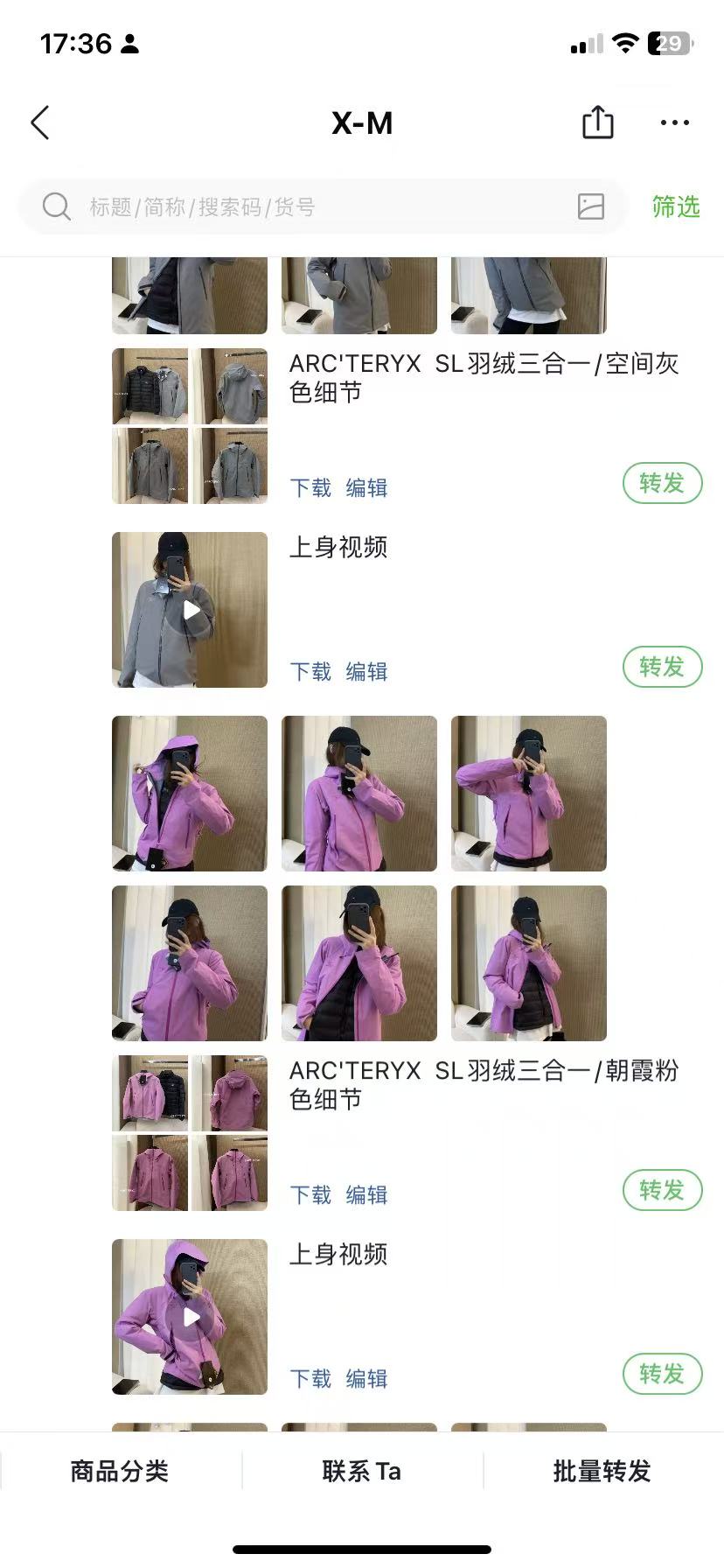The image size is (724, 1568).
Task: Contact the seller via 联系Ta
Action: (x=362, y=1471)
